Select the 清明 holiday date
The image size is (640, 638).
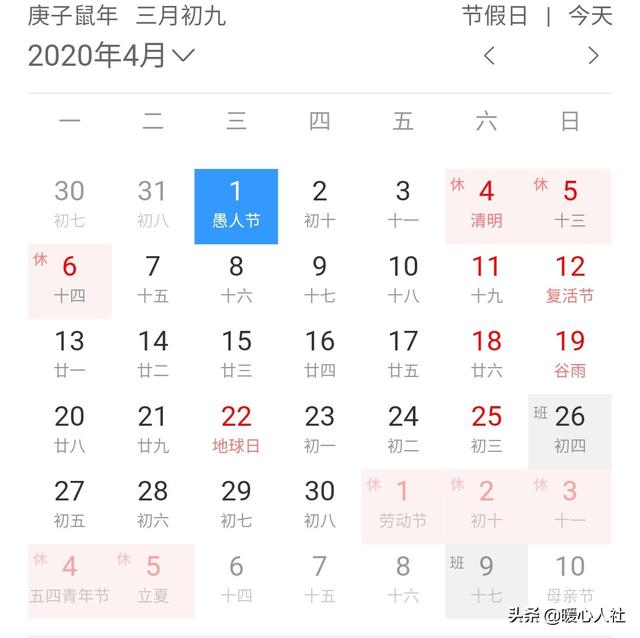[486, 206]
